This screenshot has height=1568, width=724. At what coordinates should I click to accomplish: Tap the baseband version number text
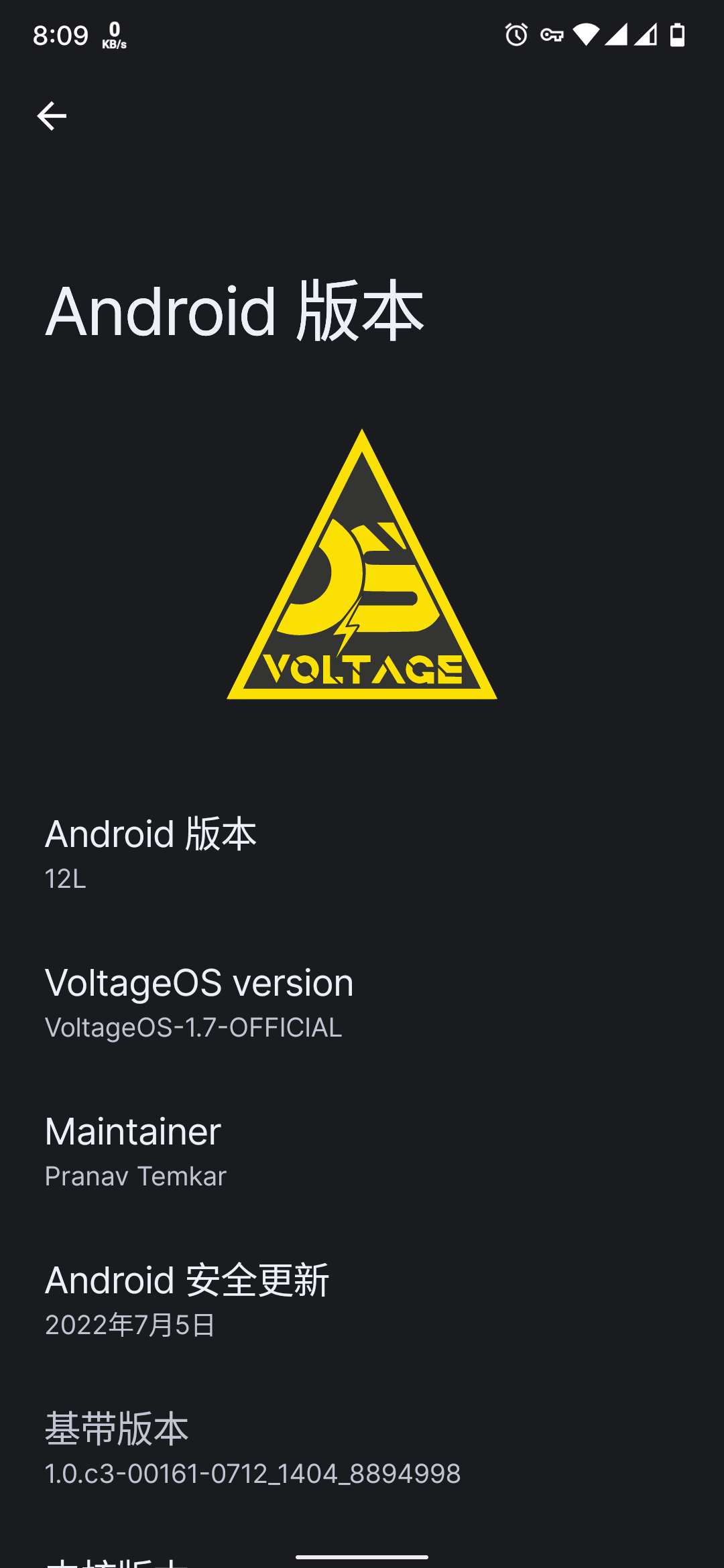[251, 1474]
